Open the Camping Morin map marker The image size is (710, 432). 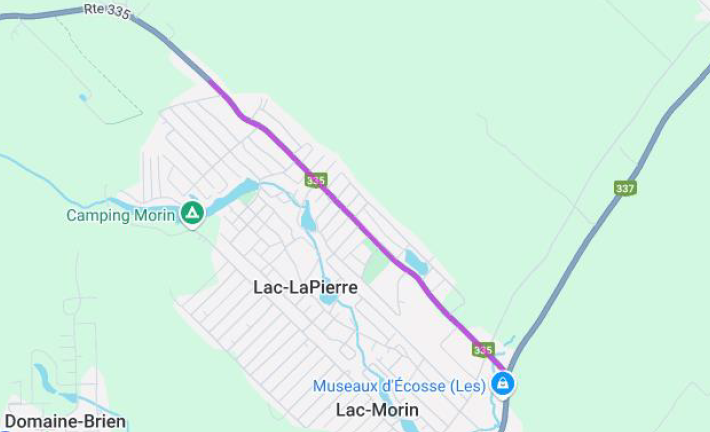192,213
